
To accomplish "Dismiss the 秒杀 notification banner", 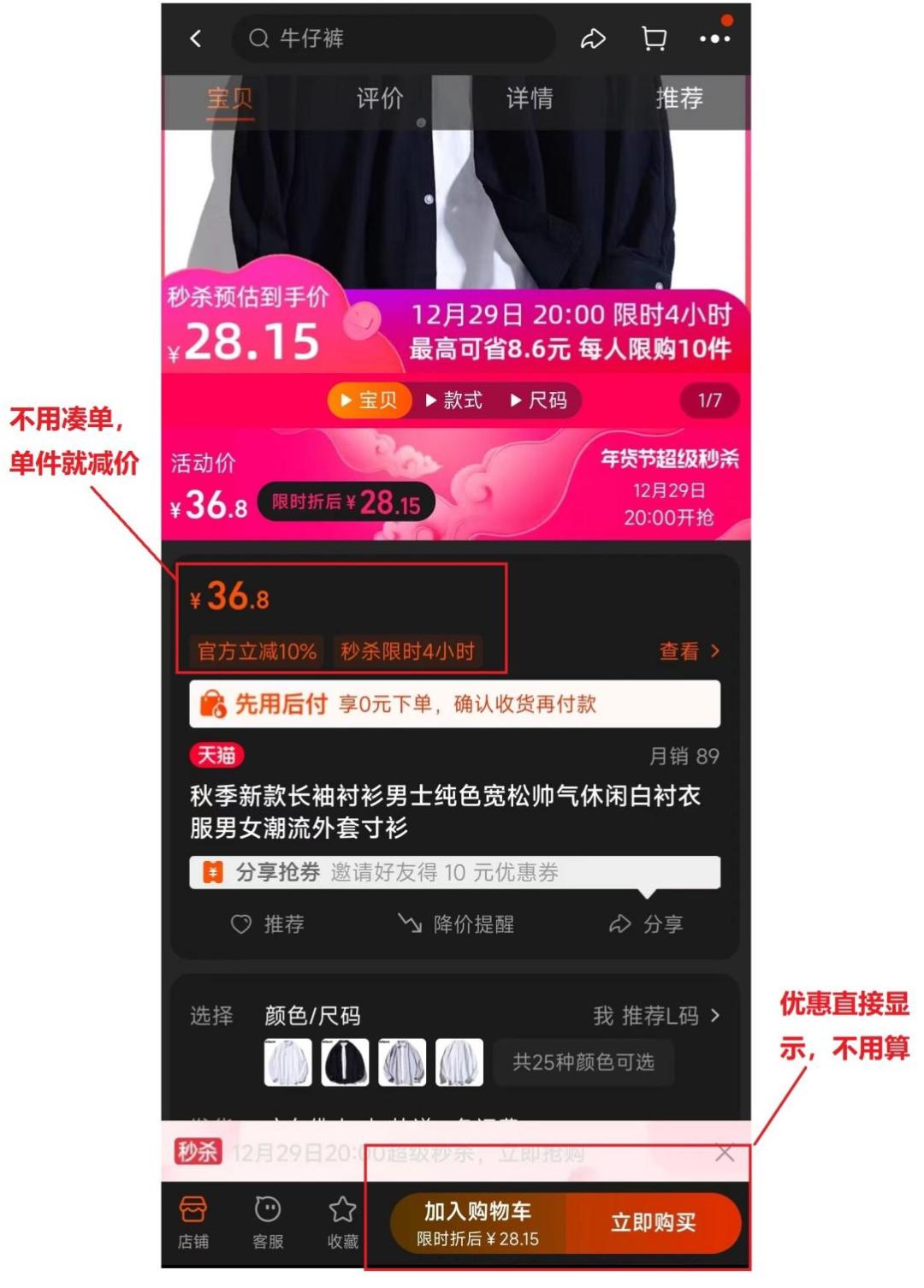I will coord(725,1153).
